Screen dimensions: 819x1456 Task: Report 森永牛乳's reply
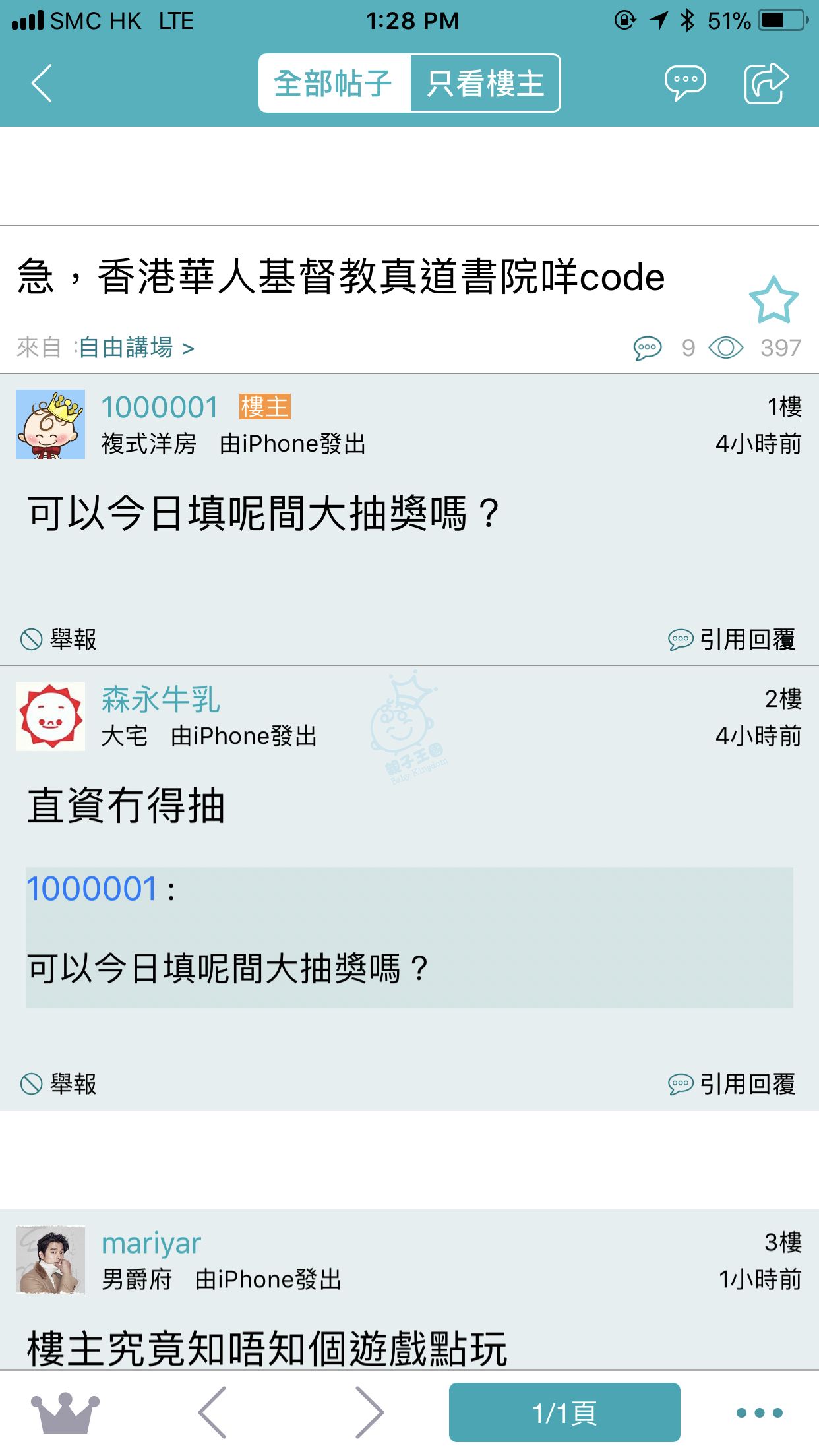coord(59,1083)
